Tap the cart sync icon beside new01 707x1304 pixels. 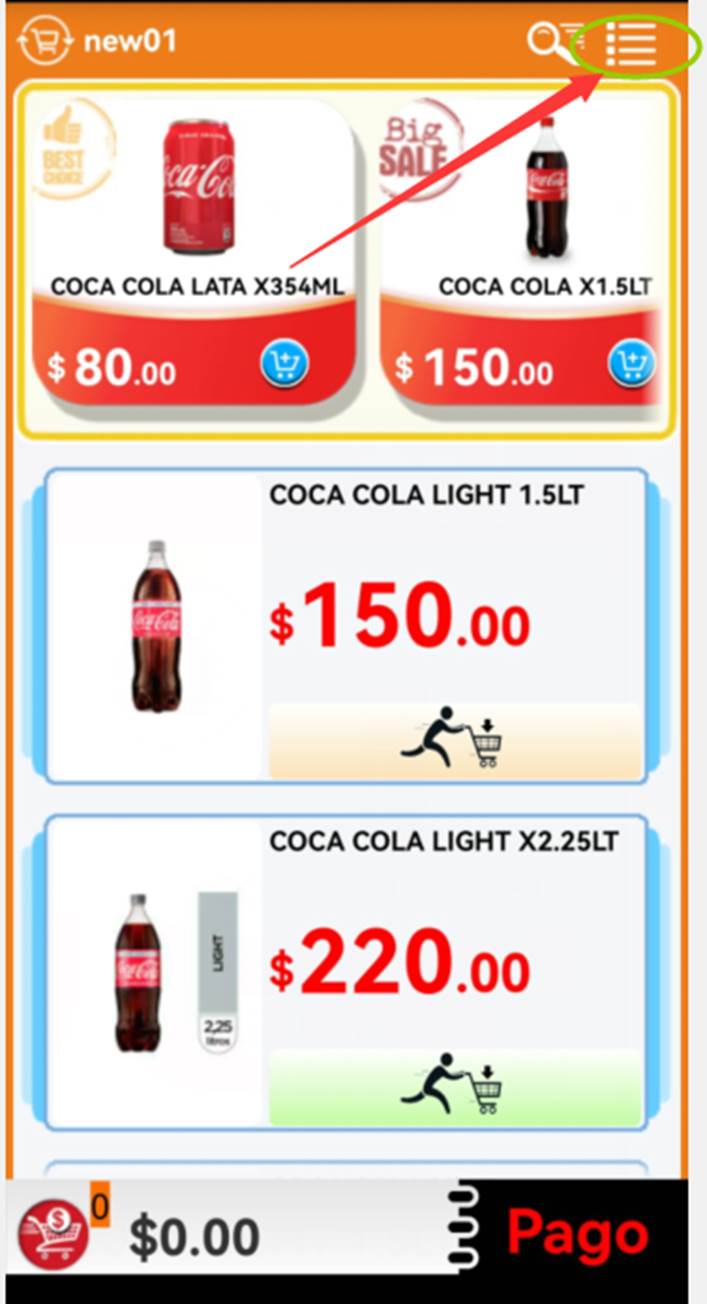point(45,41)
